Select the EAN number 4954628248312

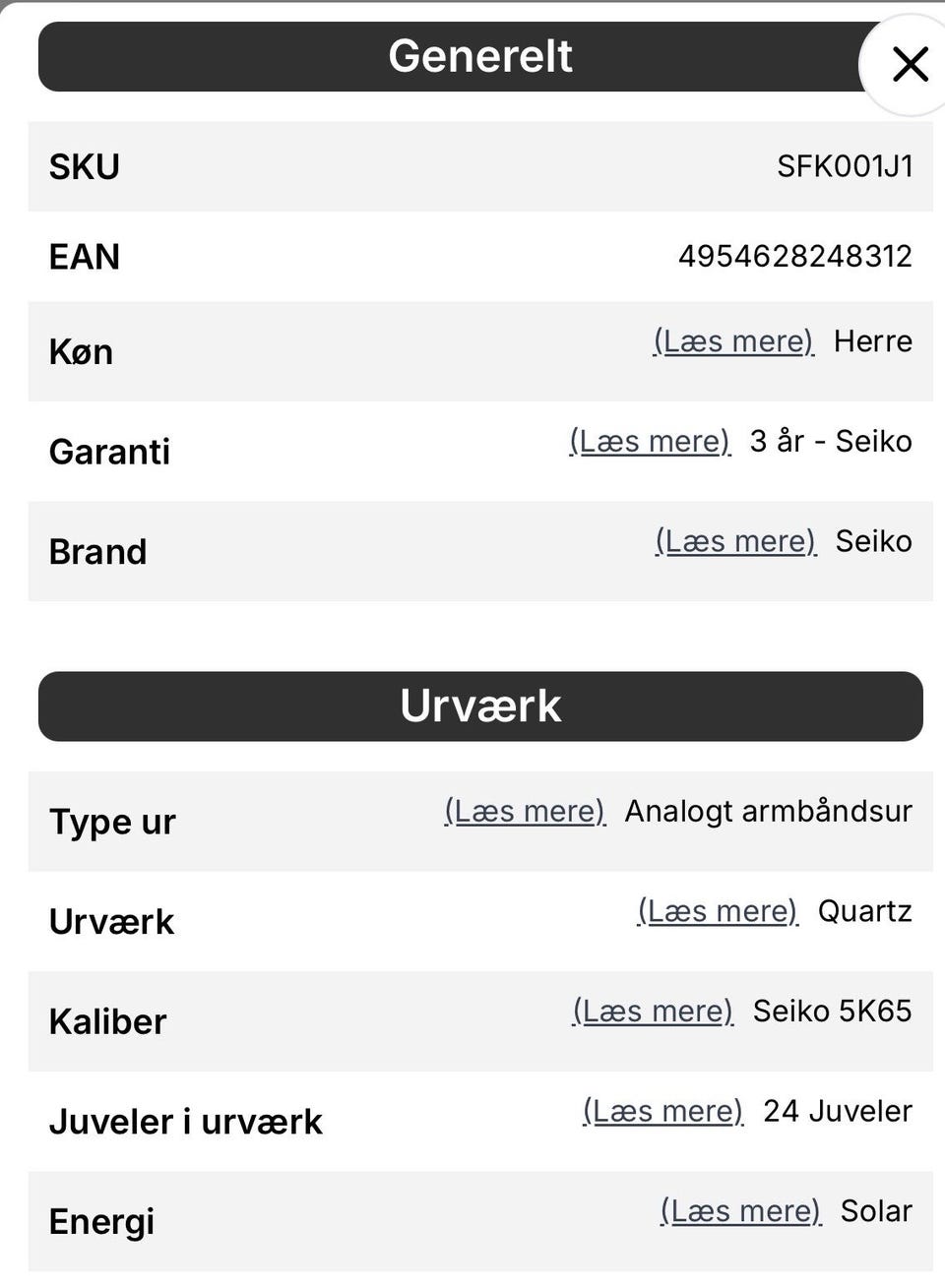[x=794, y=256]
